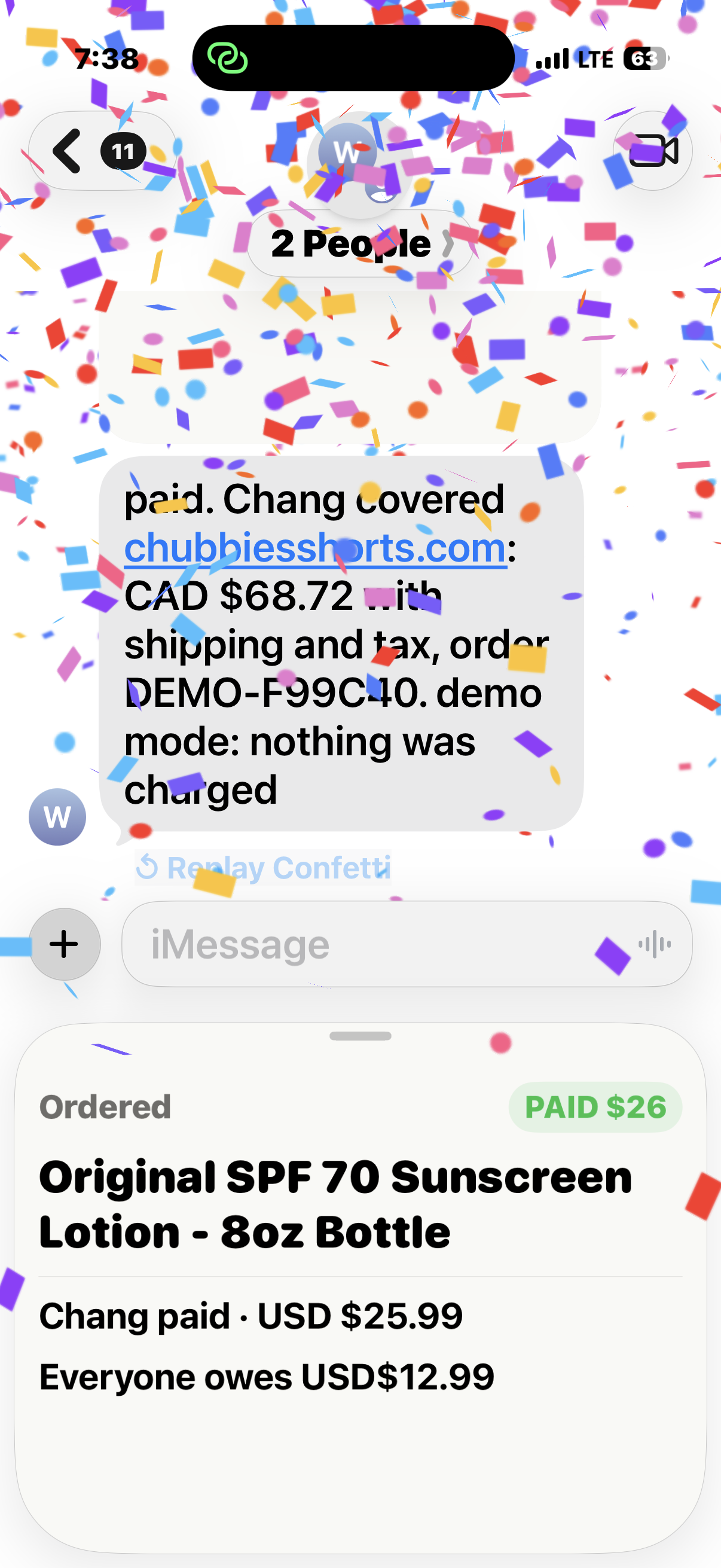This screenshot has height=1568, width=721.
Task: Tap the sheet's grabber handle
Action: click(360, 1036)
